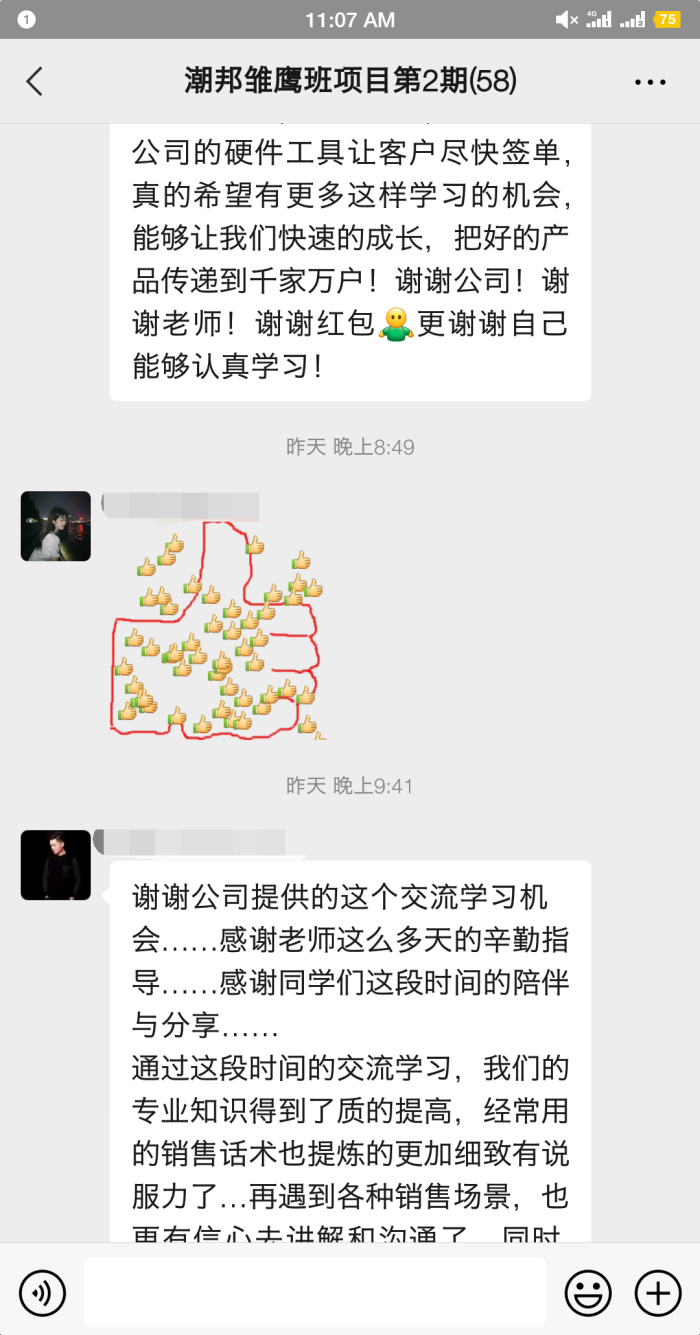Image resolution: width=700 pixels, height=1335 pixels.
Task: Open the thumbs-up image message
Action: pos(216,632)
